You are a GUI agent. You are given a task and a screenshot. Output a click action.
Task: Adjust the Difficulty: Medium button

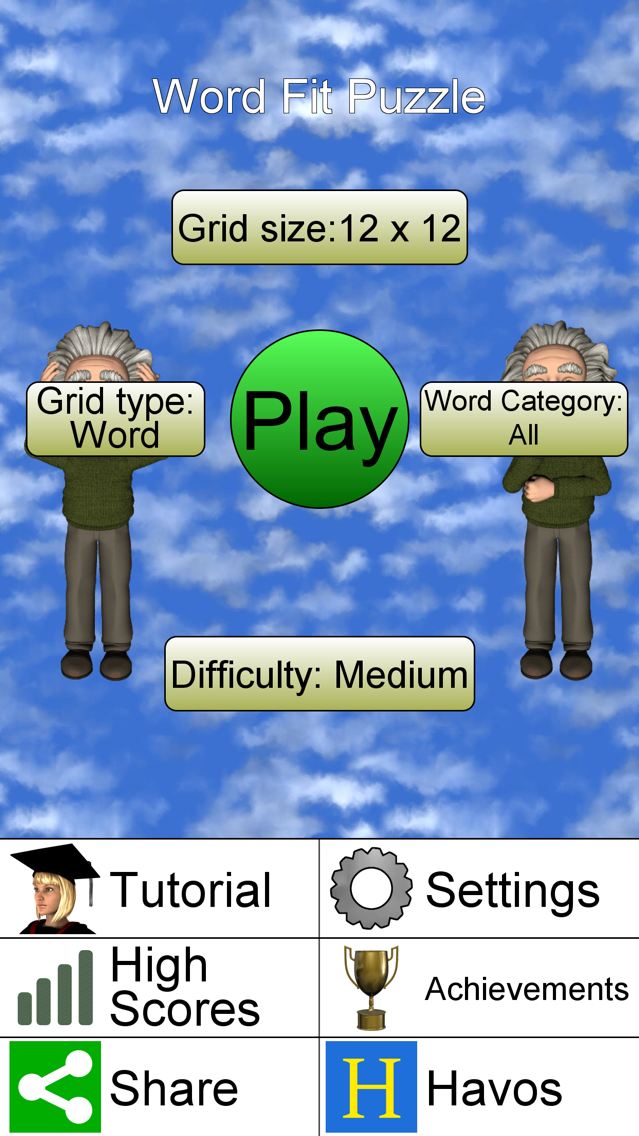pos(319,674)
